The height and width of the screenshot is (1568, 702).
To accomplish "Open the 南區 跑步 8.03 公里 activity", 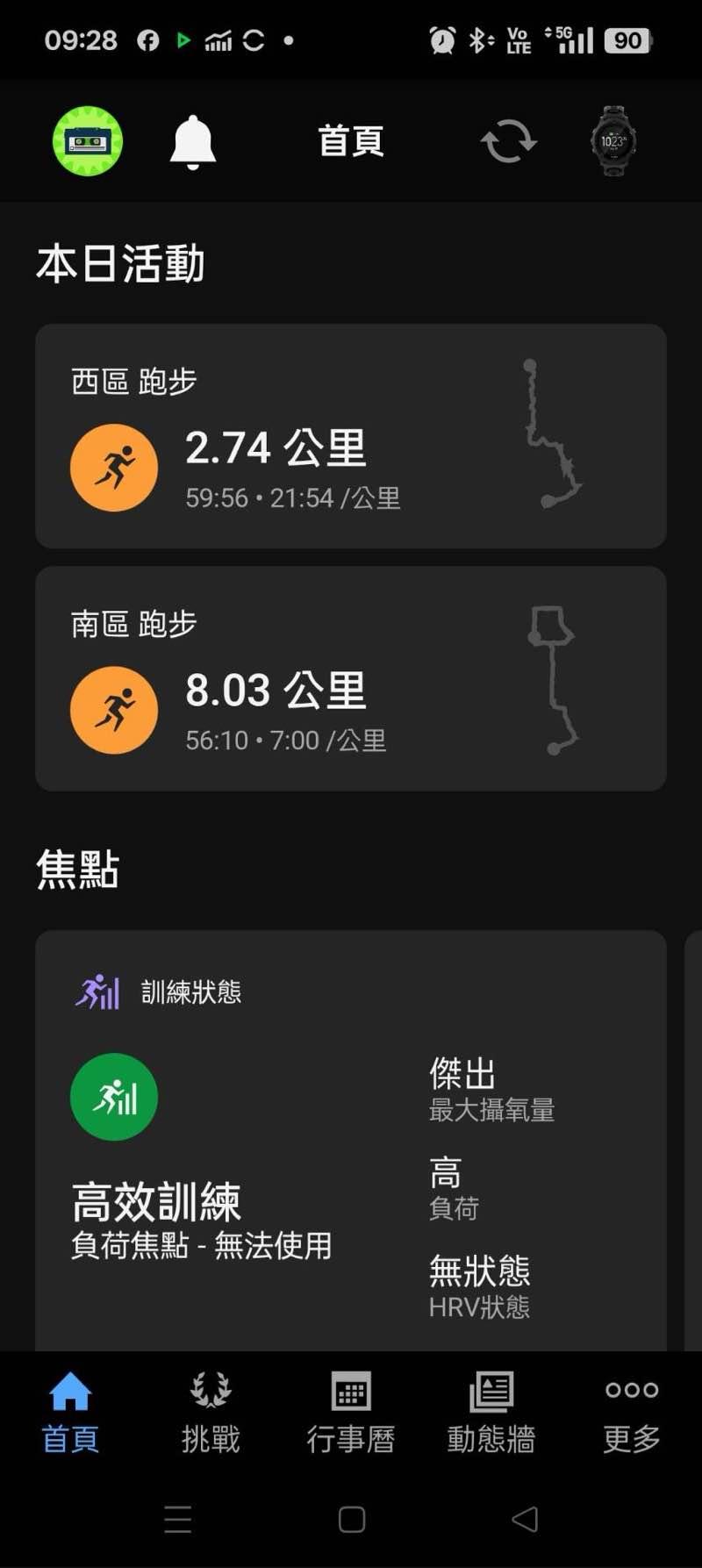I will coord(351,678).
